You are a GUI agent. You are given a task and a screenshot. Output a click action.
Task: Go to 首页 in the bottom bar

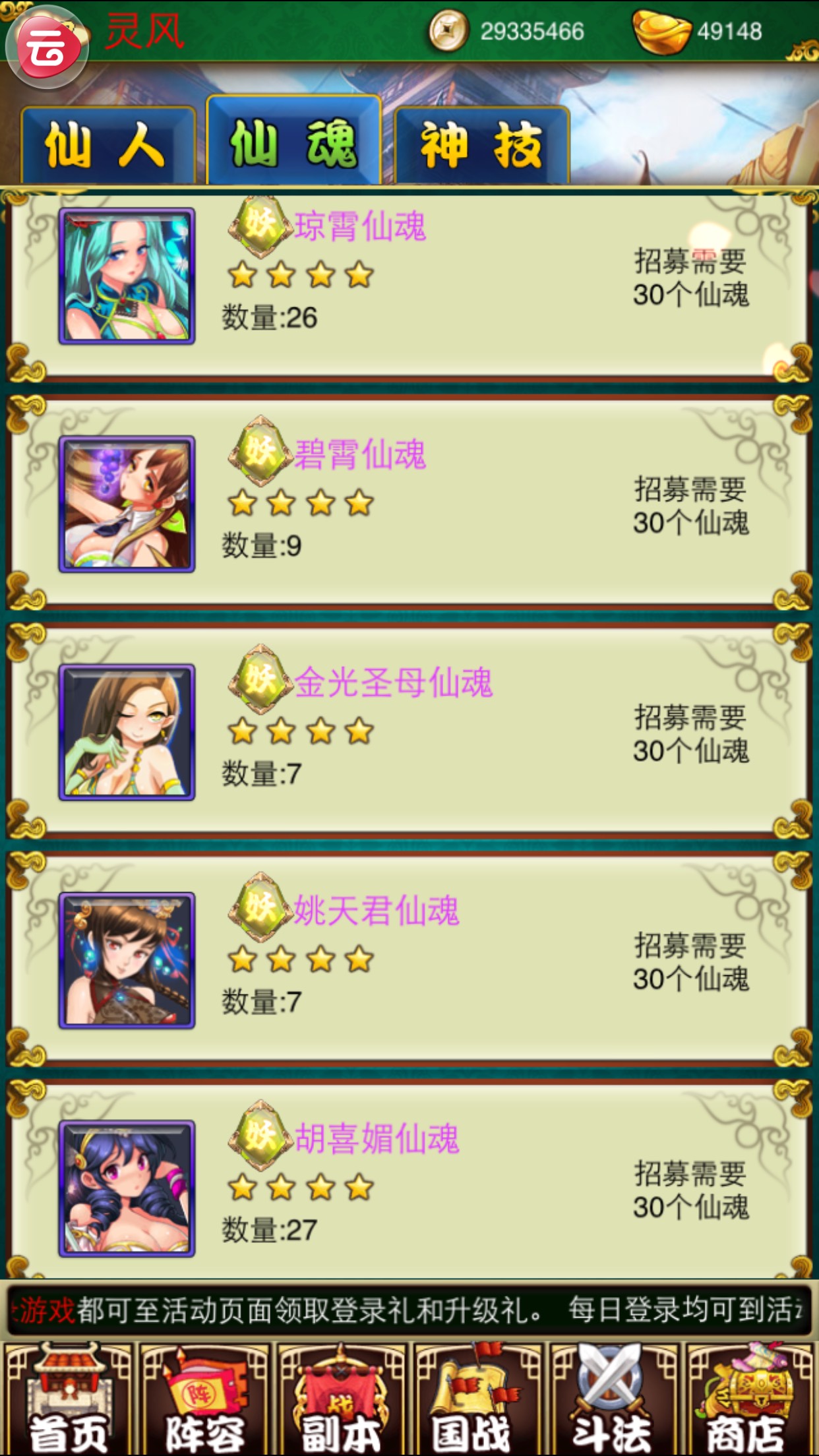tap(69, 1399)
